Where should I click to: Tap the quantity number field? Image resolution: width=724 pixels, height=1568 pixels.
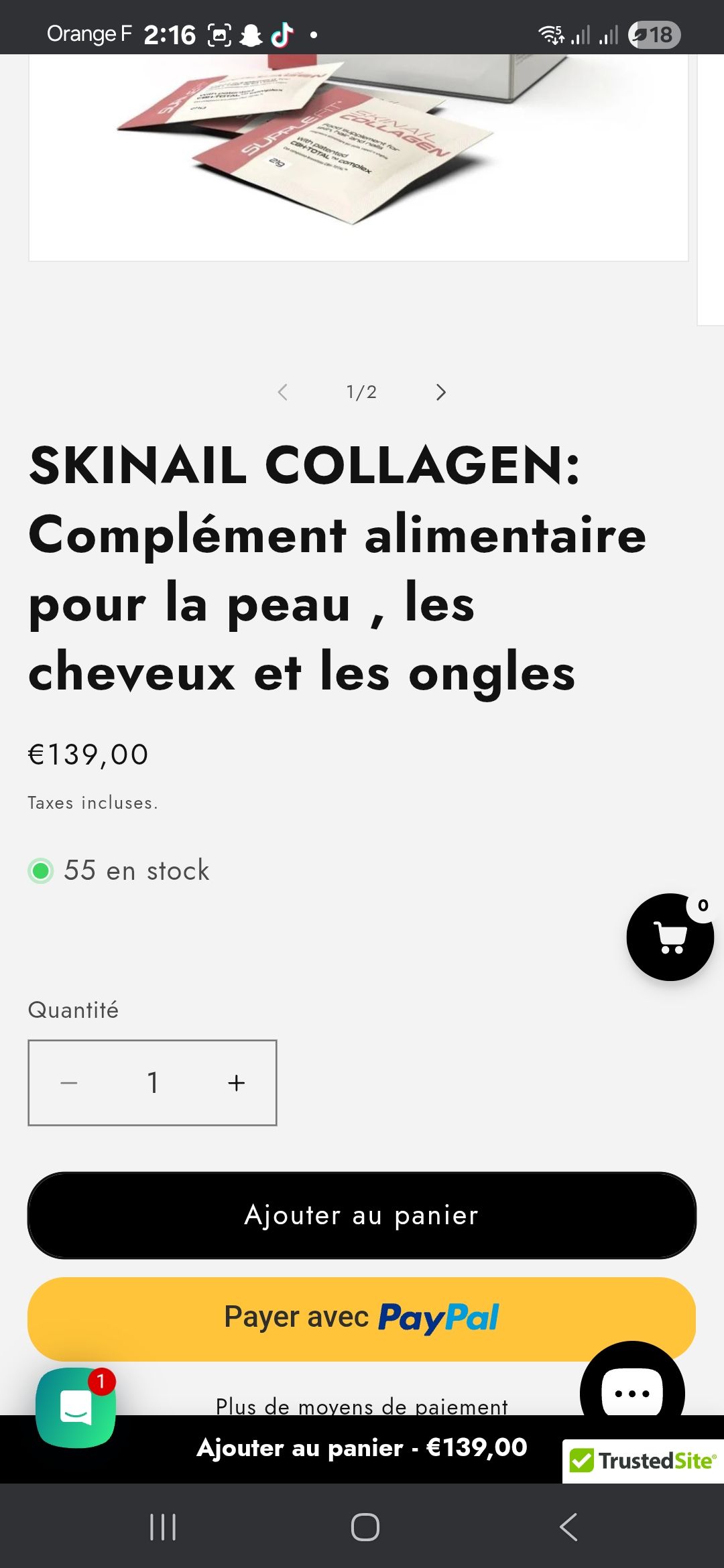coord(153,1083)
